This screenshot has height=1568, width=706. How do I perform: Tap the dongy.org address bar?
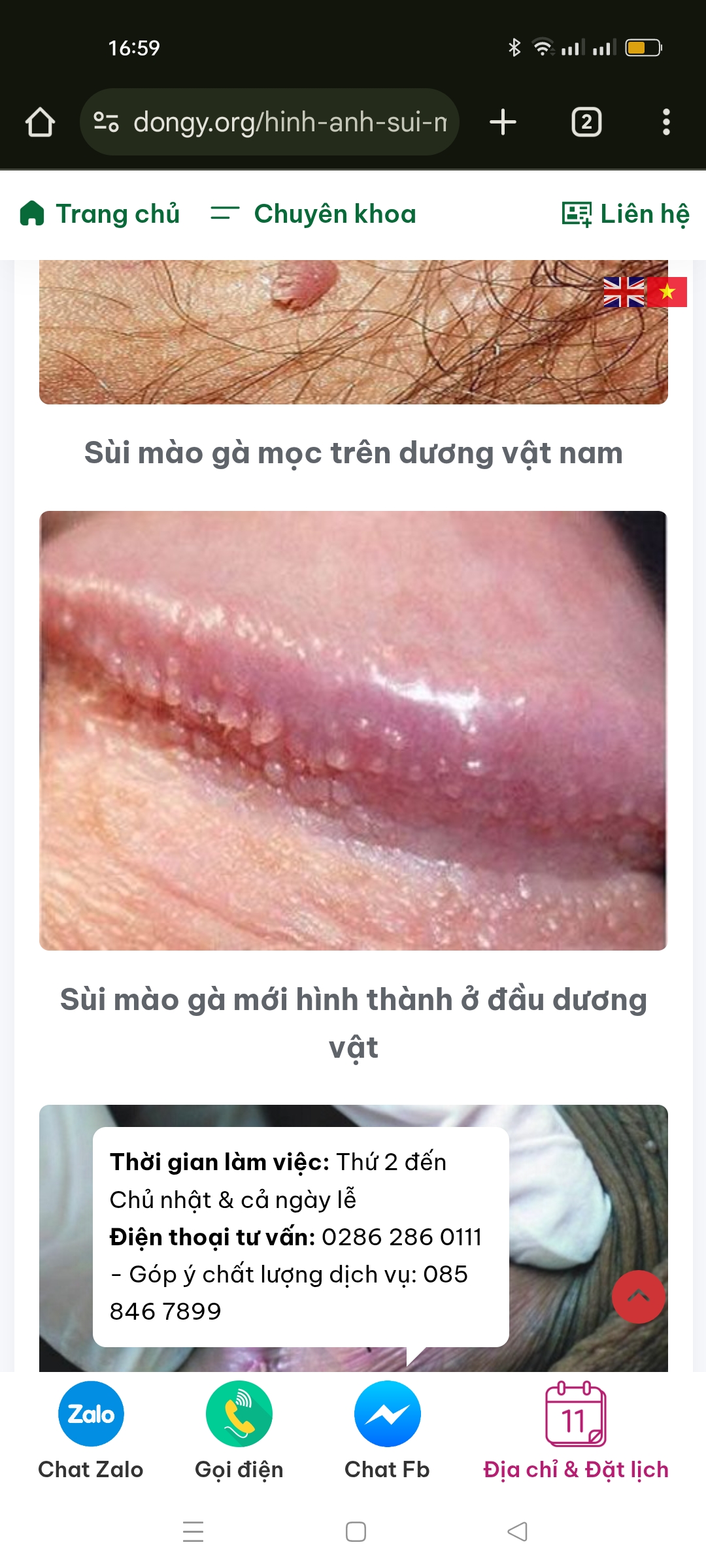(x=269, y=122)
